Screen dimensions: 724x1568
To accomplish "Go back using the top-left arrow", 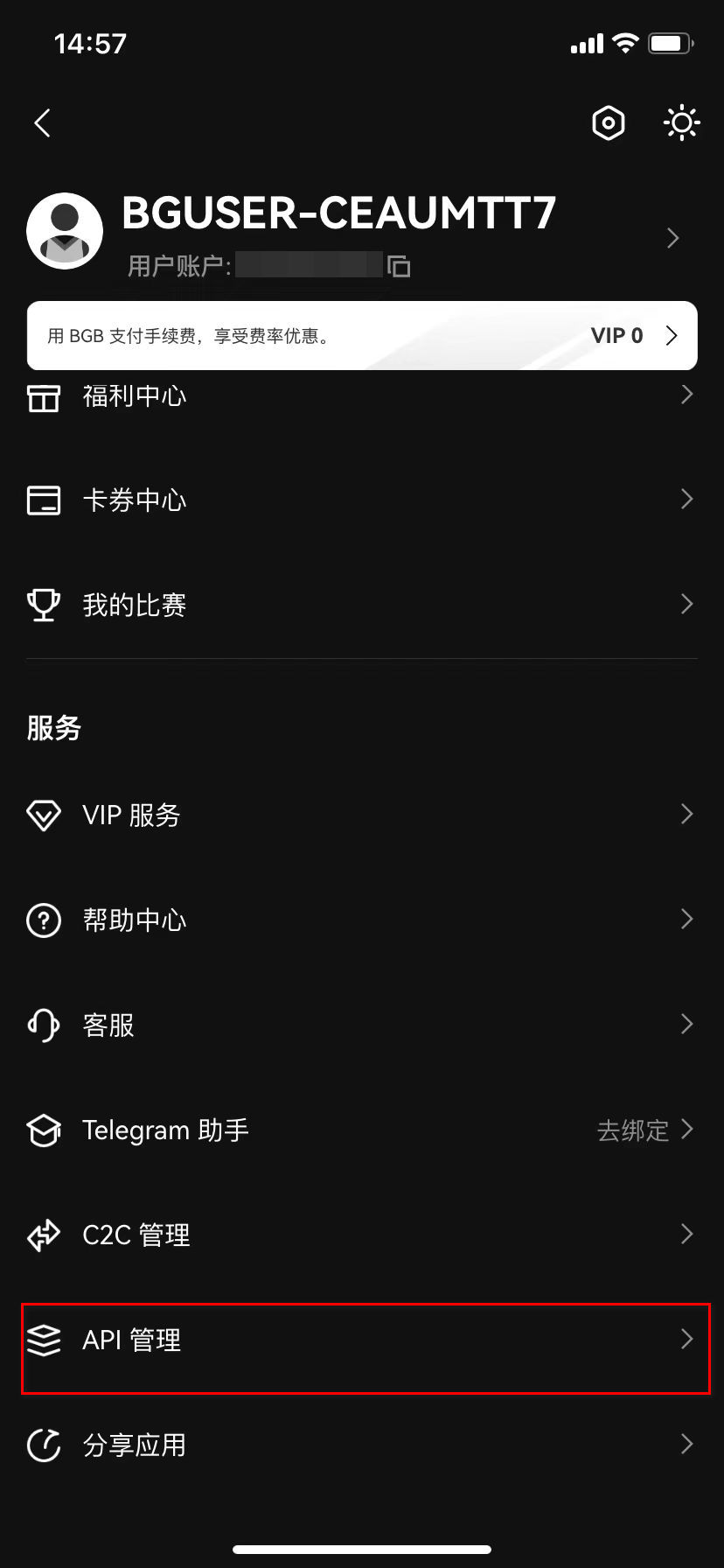I will 42,122.
